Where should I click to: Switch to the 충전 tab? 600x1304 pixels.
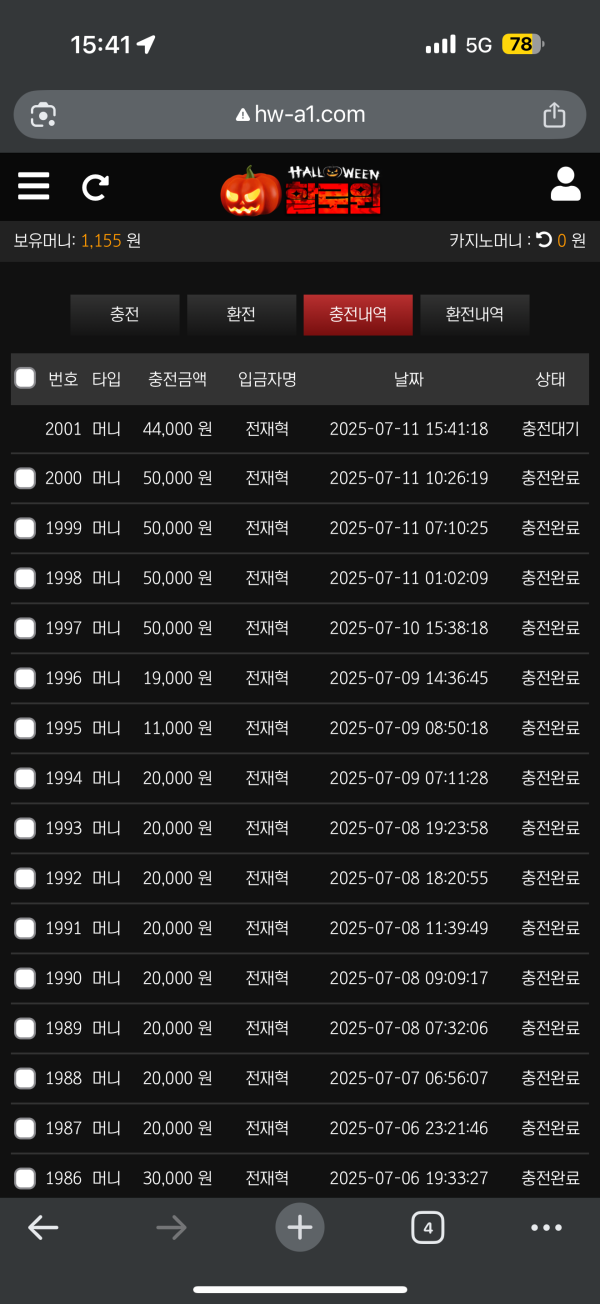point(125,314)
